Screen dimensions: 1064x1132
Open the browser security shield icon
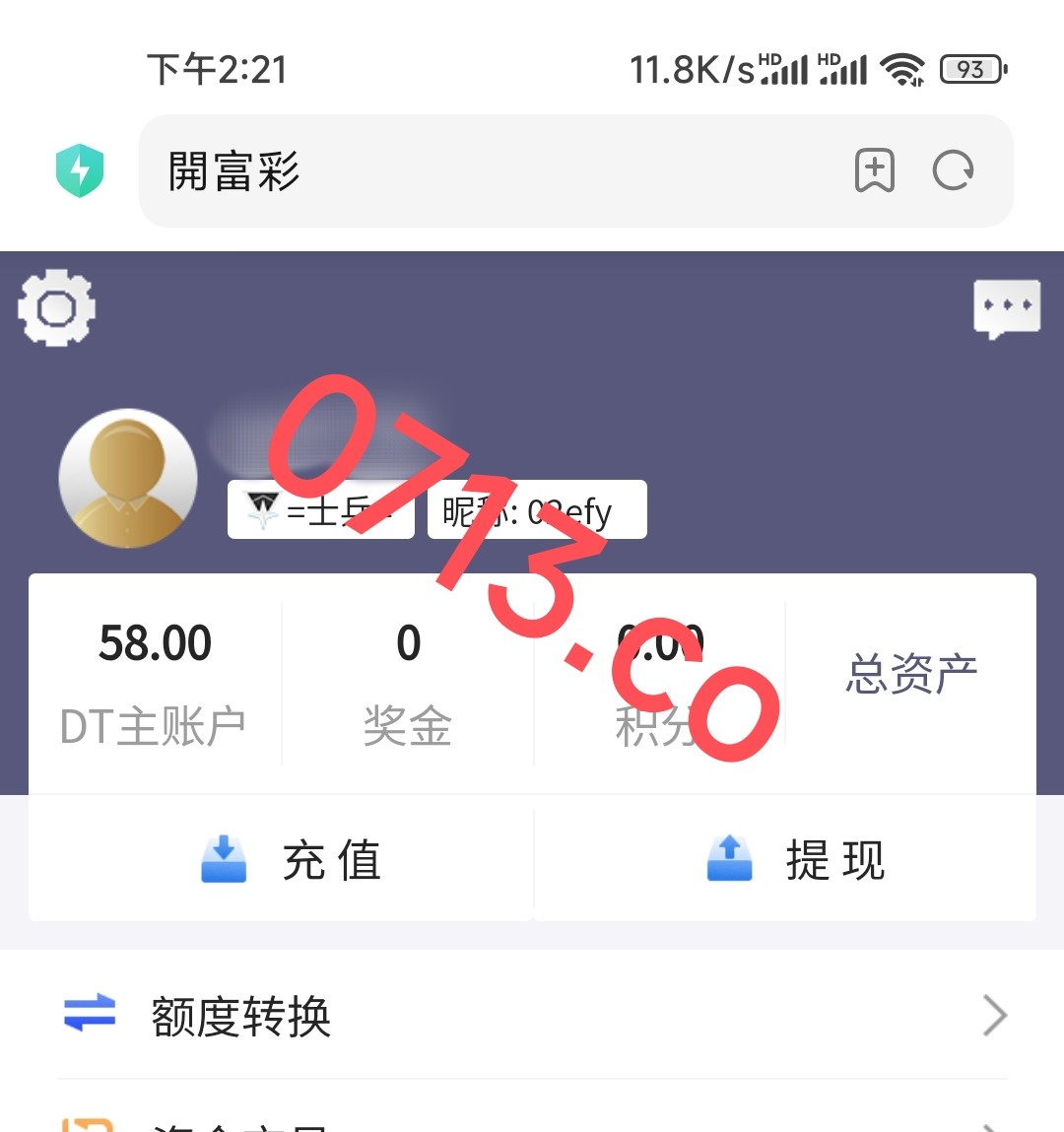tap(80, 170)
